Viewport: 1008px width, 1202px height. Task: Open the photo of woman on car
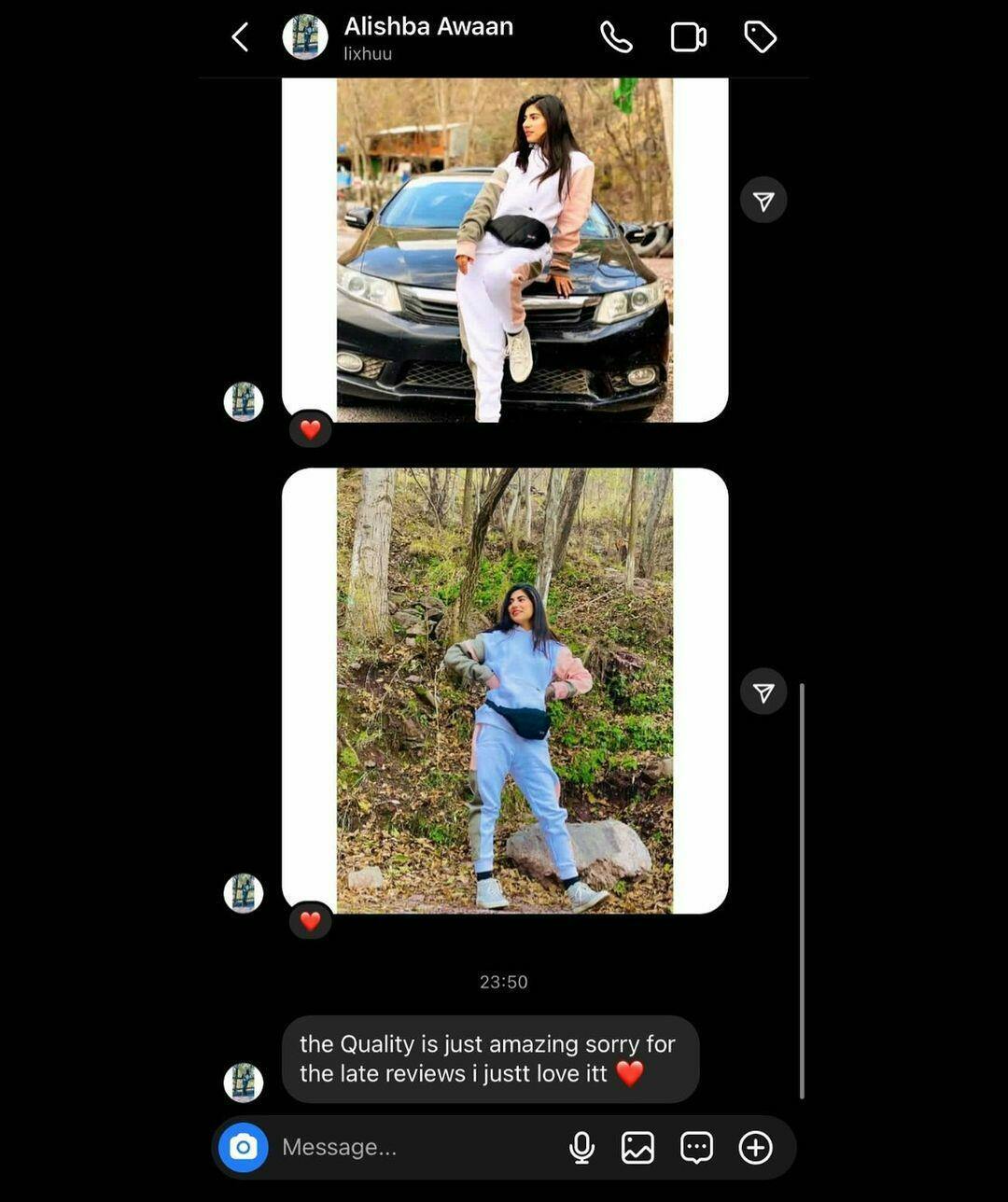click(x=504, y=250)
